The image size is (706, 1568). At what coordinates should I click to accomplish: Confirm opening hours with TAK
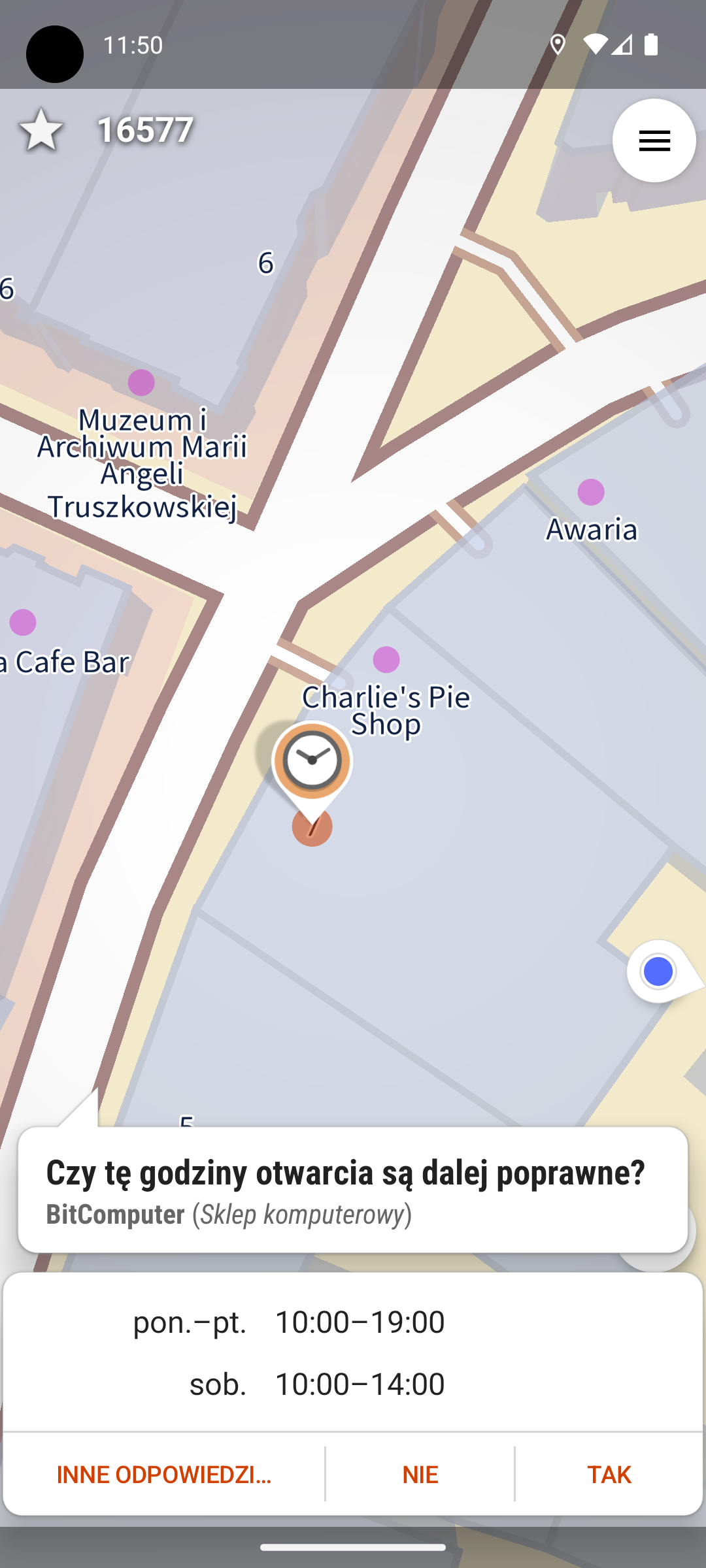[x=609, y=1475]
